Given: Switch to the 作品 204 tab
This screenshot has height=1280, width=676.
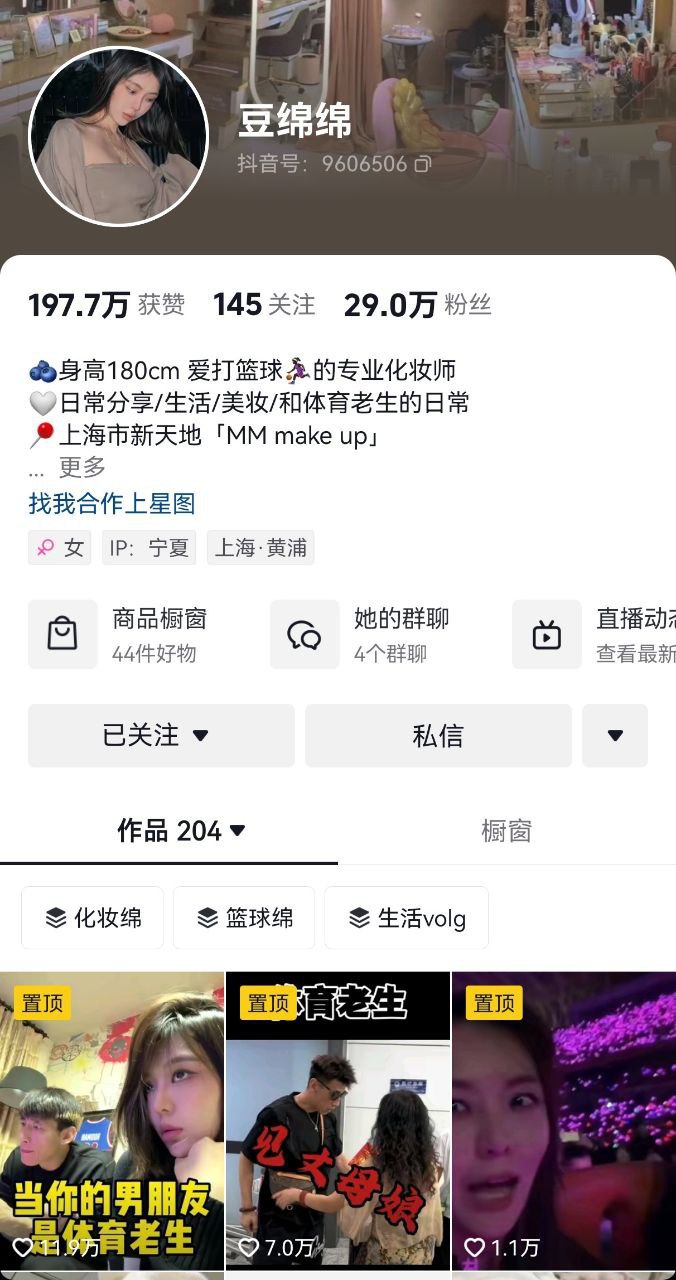Looking at the screenshot, I should pyautogui.click(x=180, y=830).
